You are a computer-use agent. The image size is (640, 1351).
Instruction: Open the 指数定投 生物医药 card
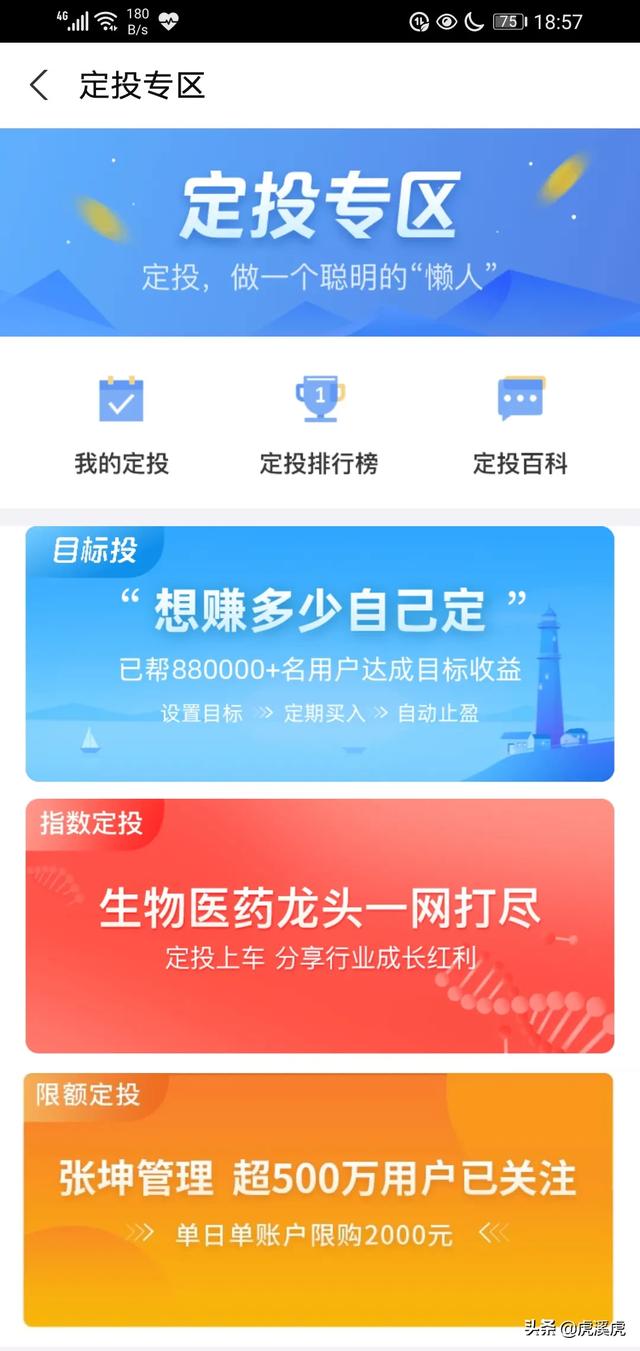click(320, 926)
